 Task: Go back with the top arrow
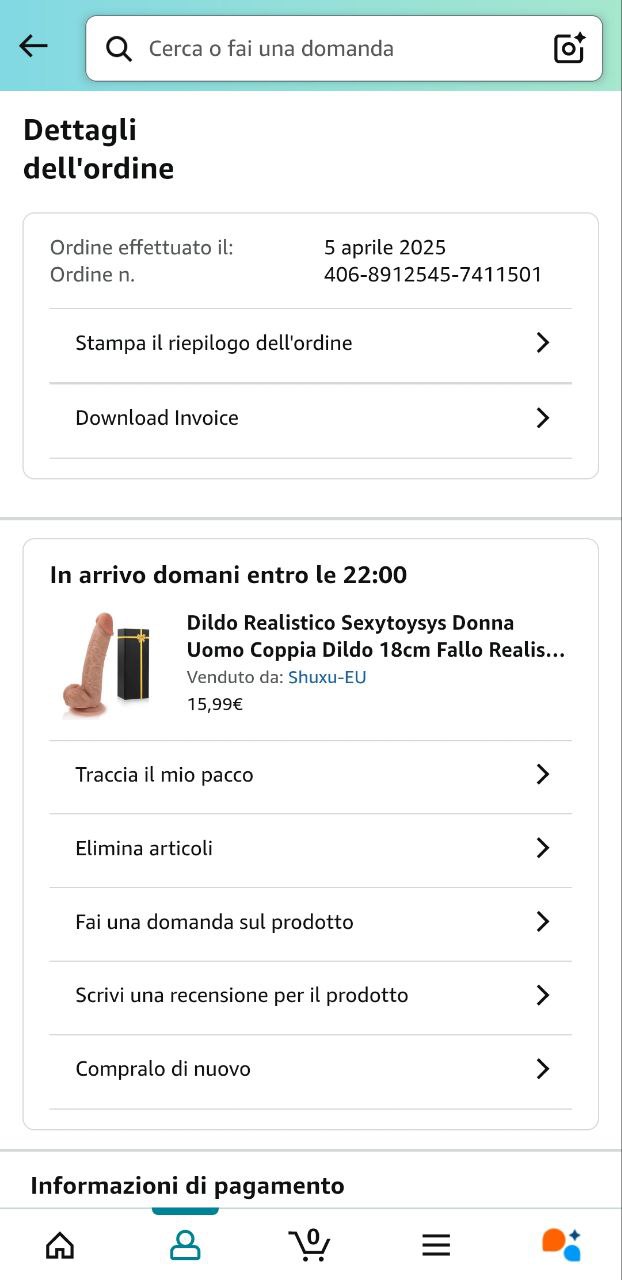pyautogui.click(x=34, y=46)
